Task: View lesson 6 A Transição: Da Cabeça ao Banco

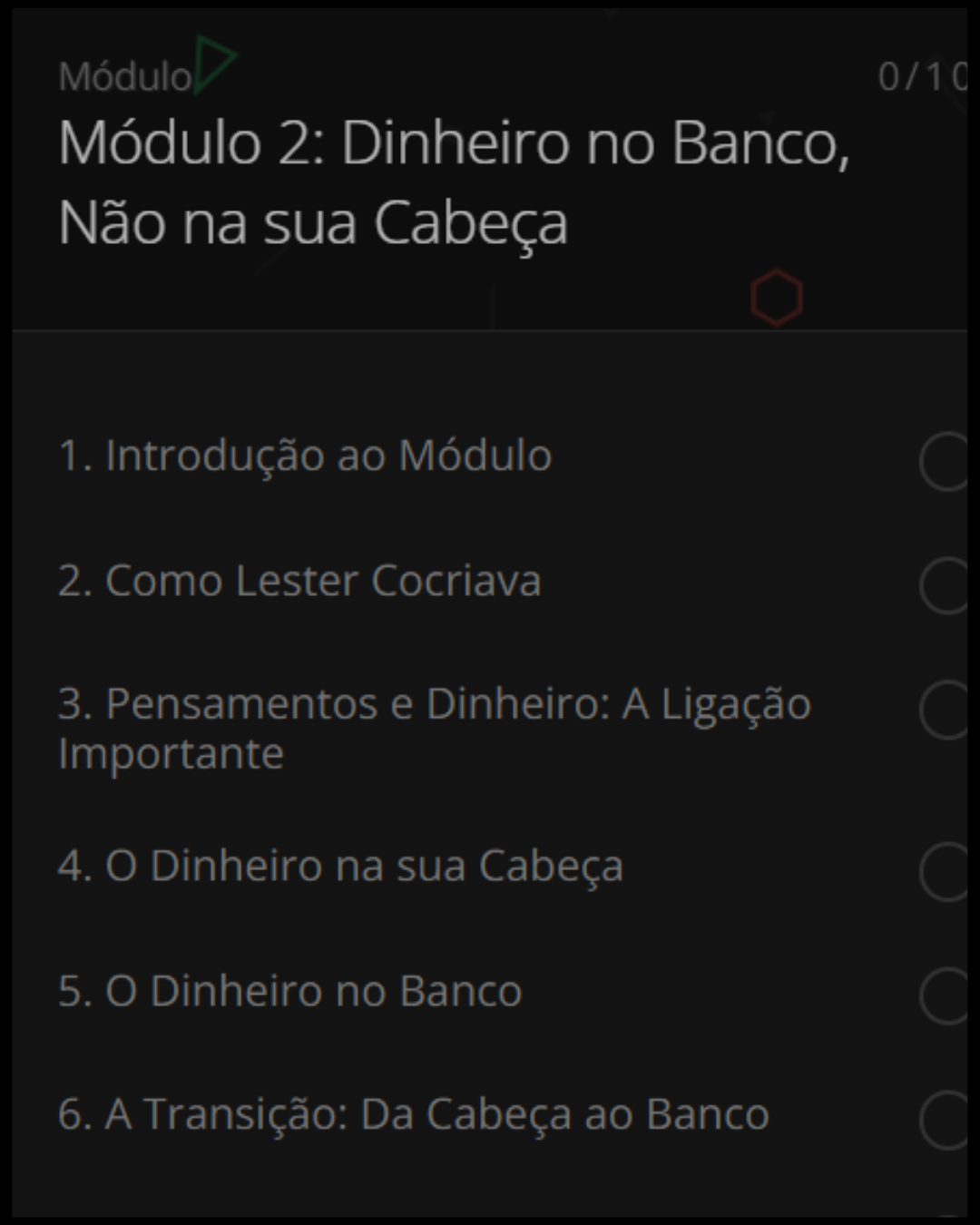Action: click(413, 1114)
